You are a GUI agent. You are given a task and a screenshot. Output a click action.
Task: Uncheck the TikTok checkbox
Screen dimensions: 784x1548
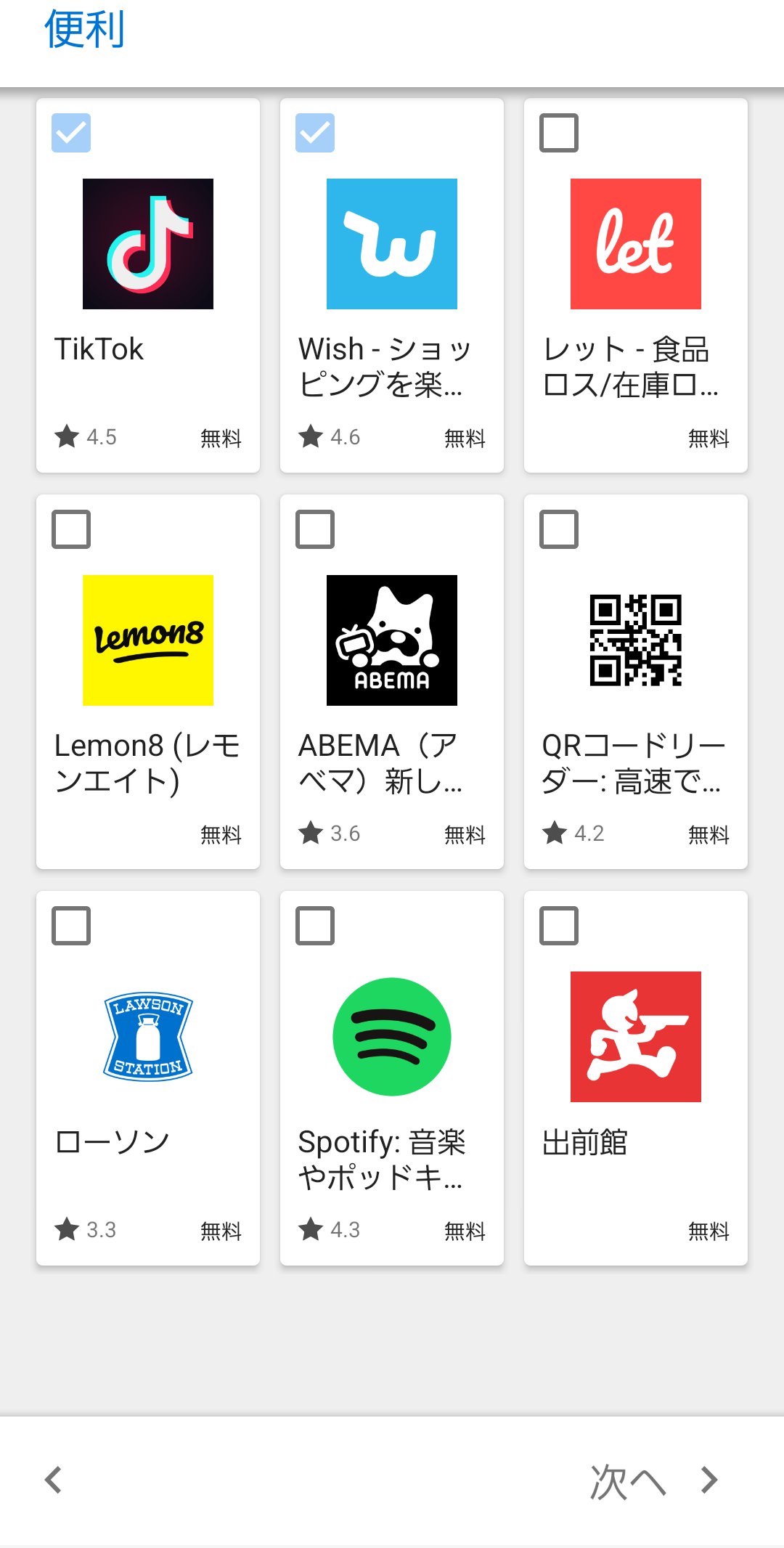(x=71, y=133)
